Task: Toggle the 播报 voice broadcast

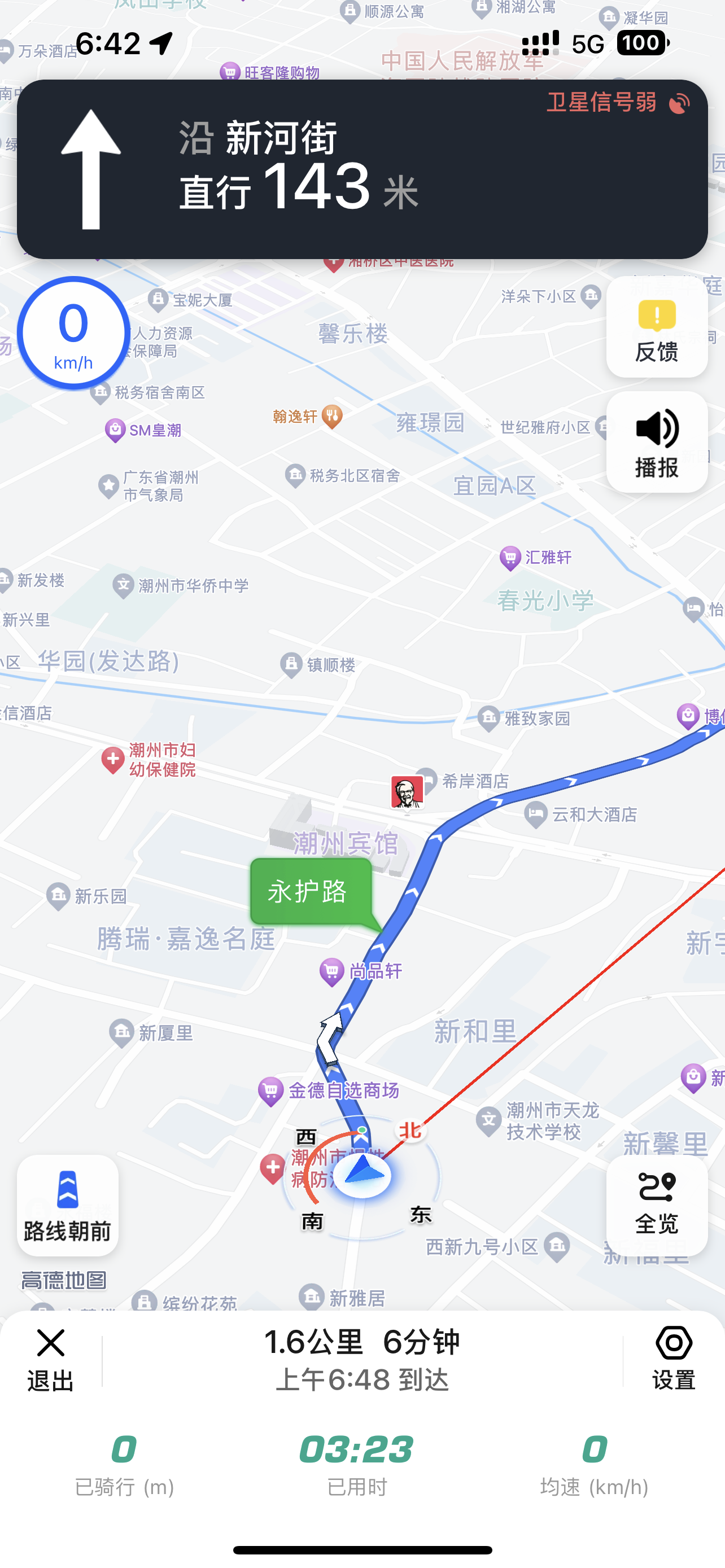Action: pos(656,442)
